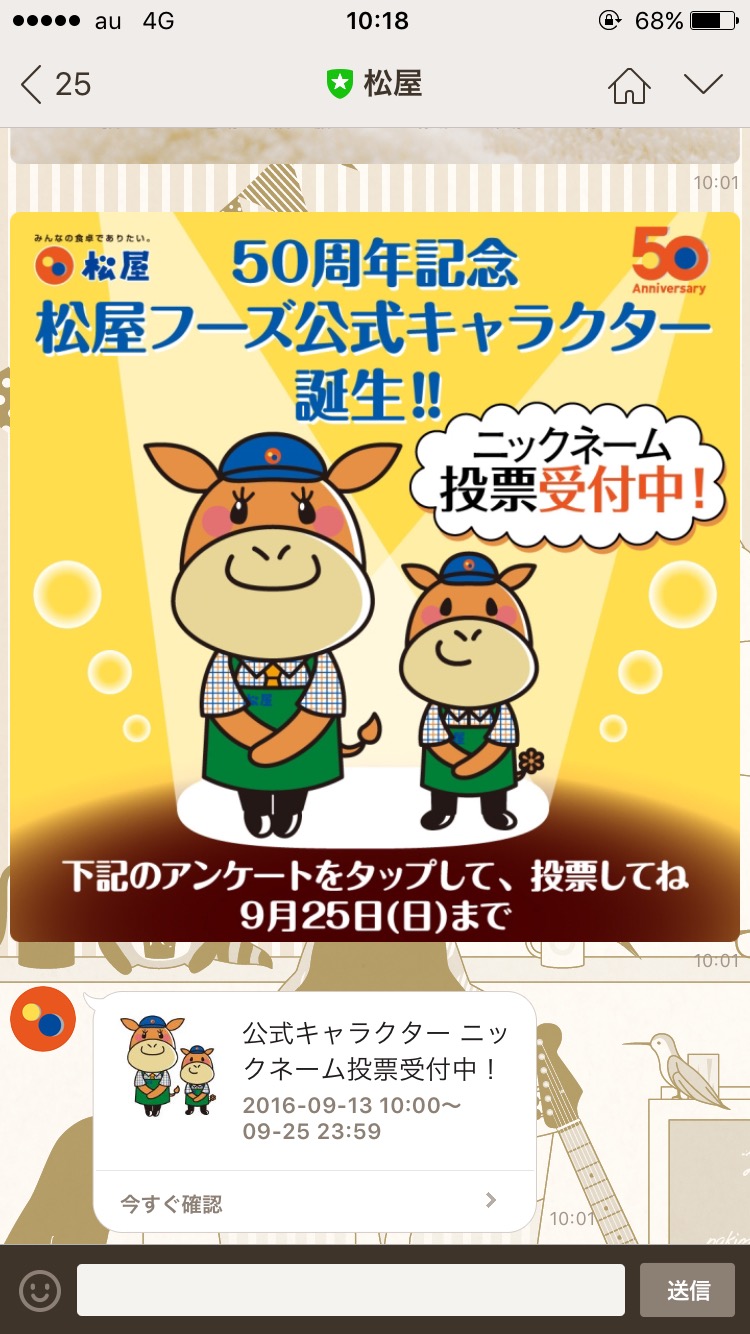The image size is (750, 1334).
Task: Open the emoji sticker picker
Action: [x=40, y=1290]
